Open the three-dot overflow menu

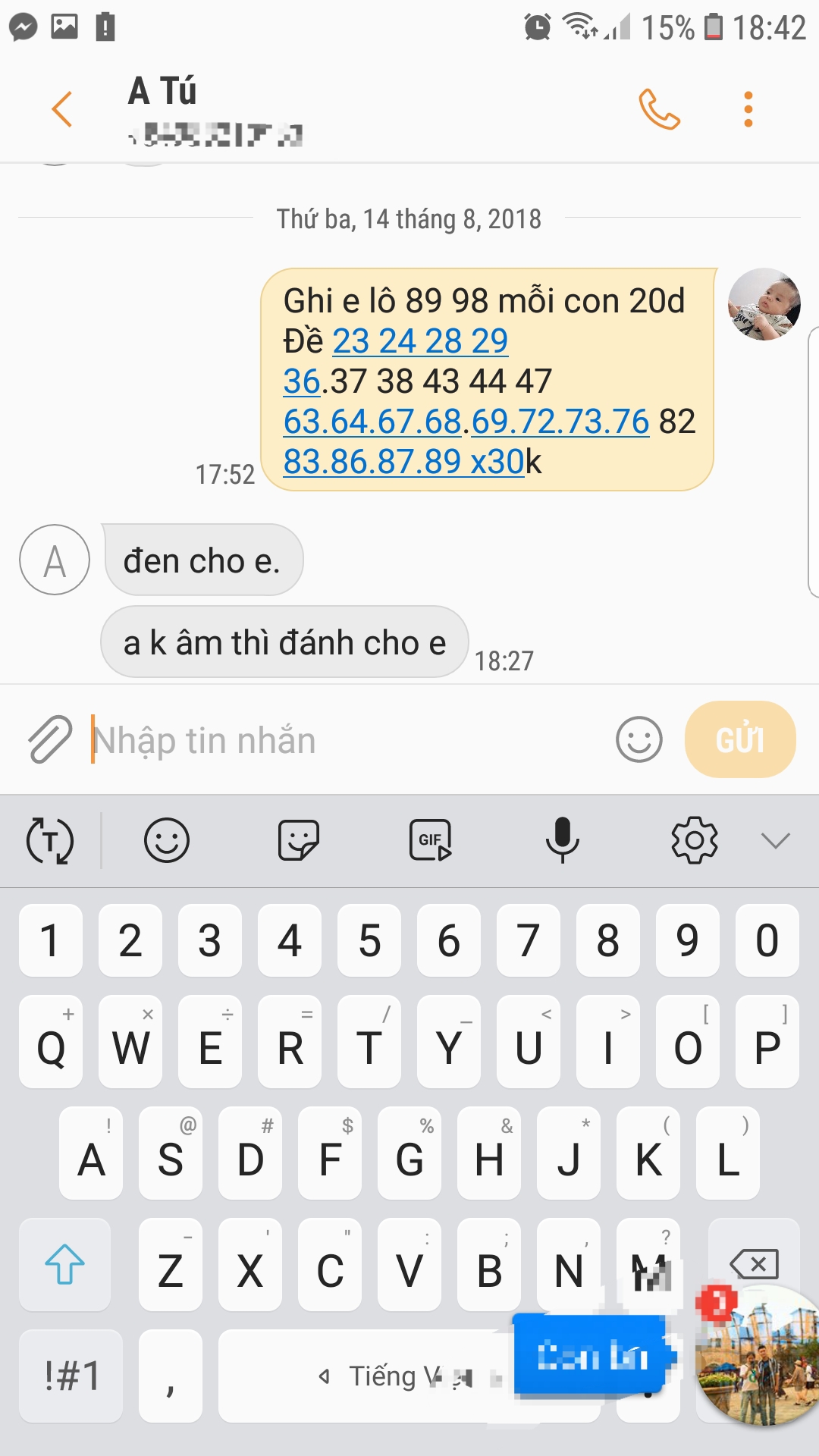(x=748, y=109)
